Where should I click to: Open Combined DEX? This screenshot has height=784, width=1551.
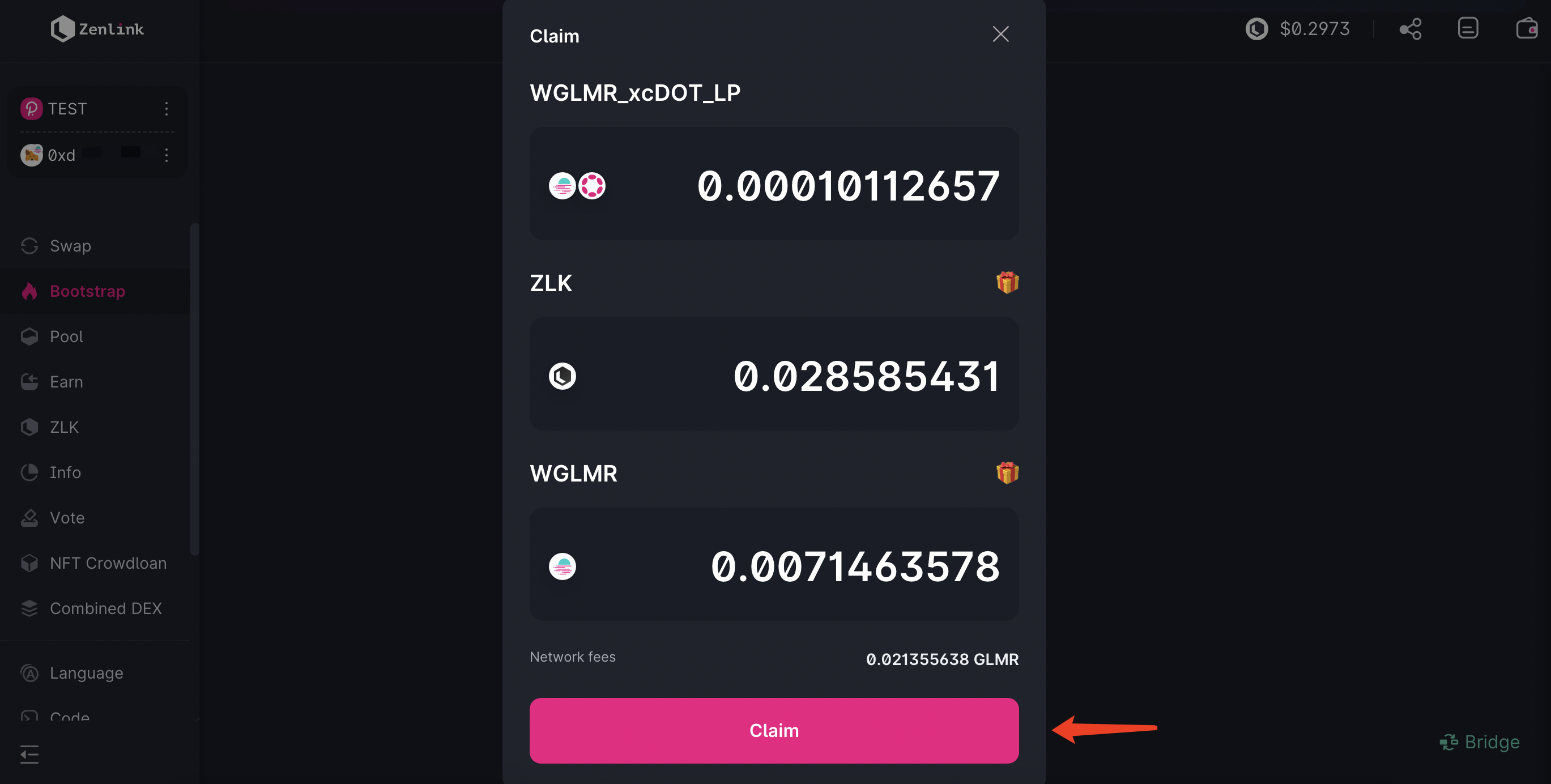tap(105, 608)
